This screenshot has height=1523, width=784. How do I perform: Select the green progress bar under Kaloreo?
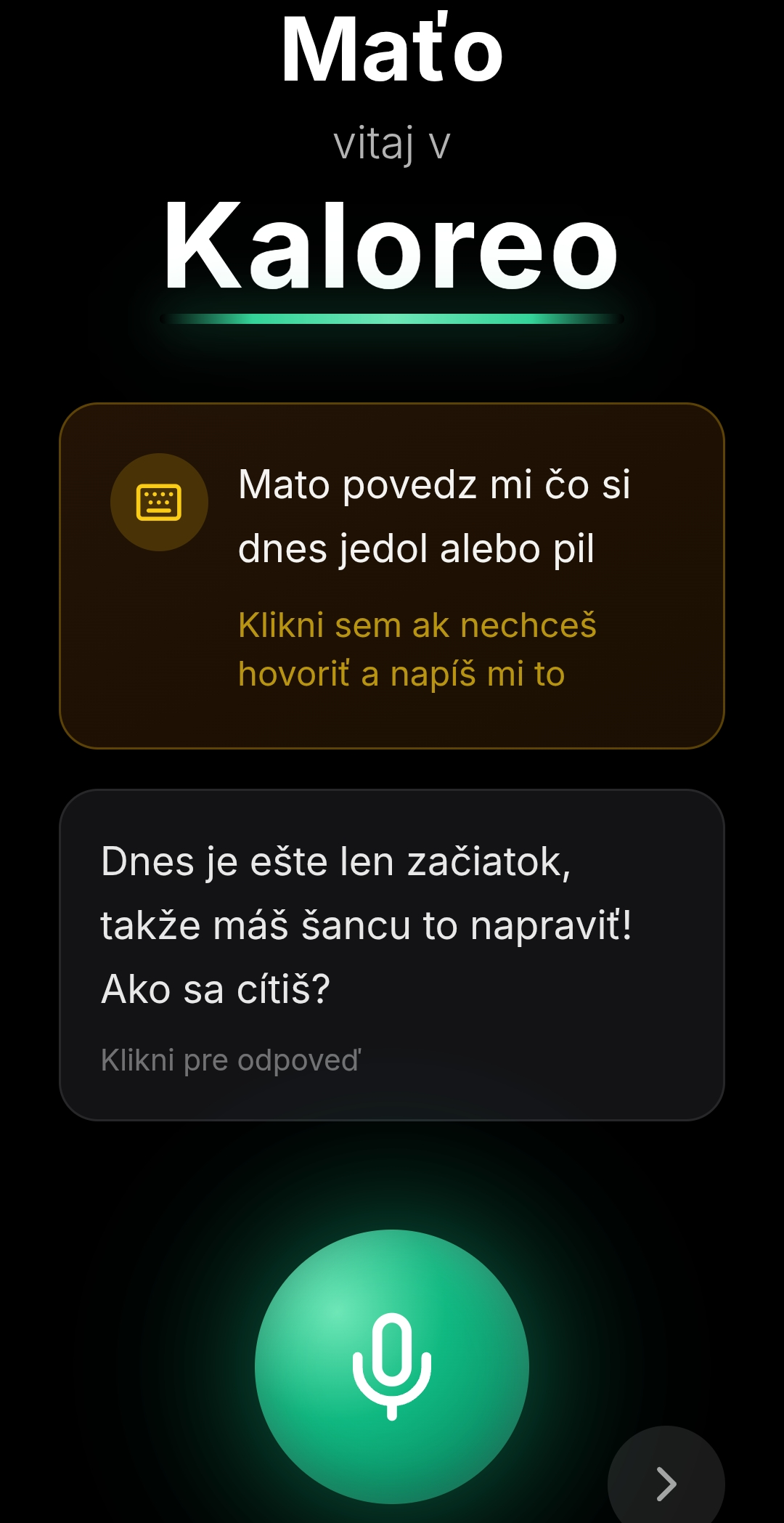(392, 317)
